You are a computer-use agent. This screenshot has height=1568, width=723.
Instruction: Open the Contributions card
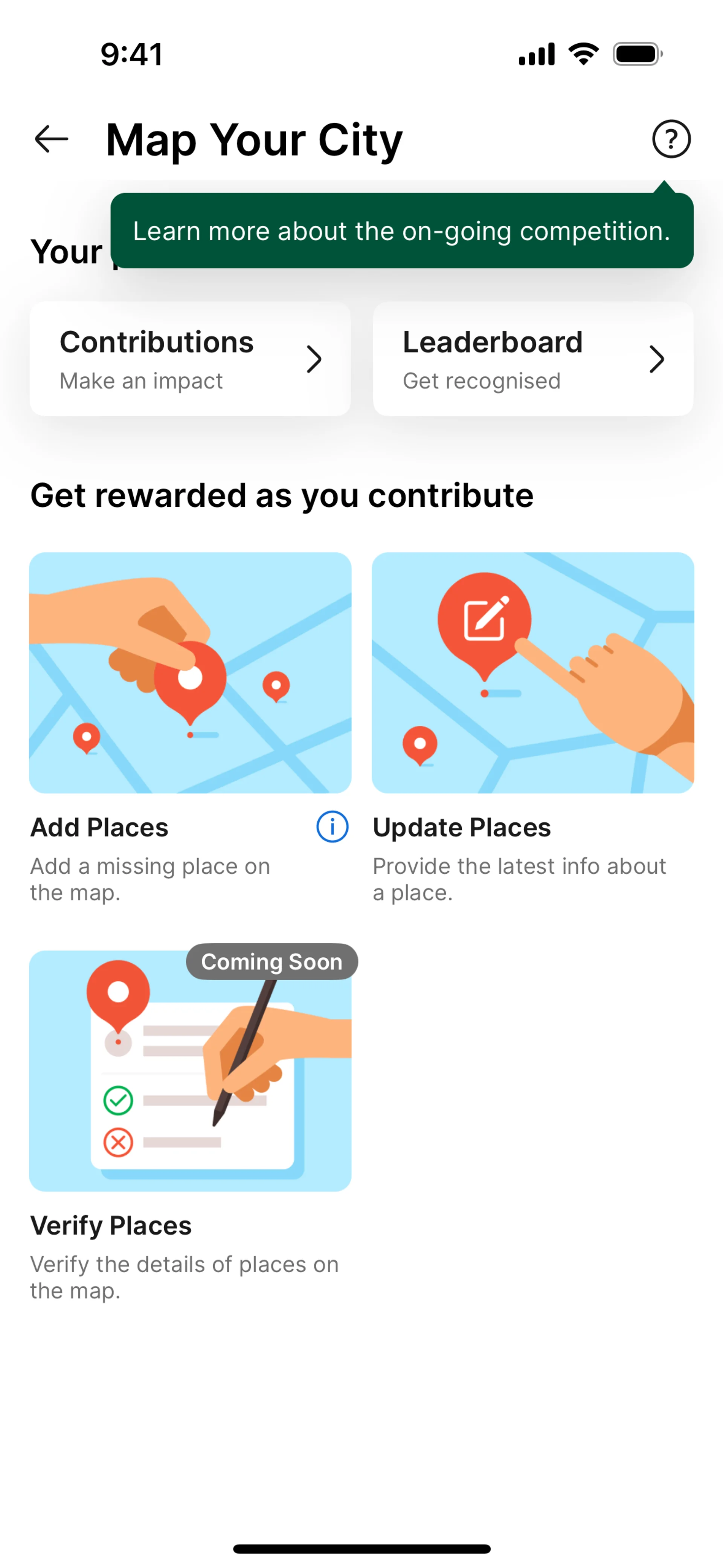(x=190, y=359)
